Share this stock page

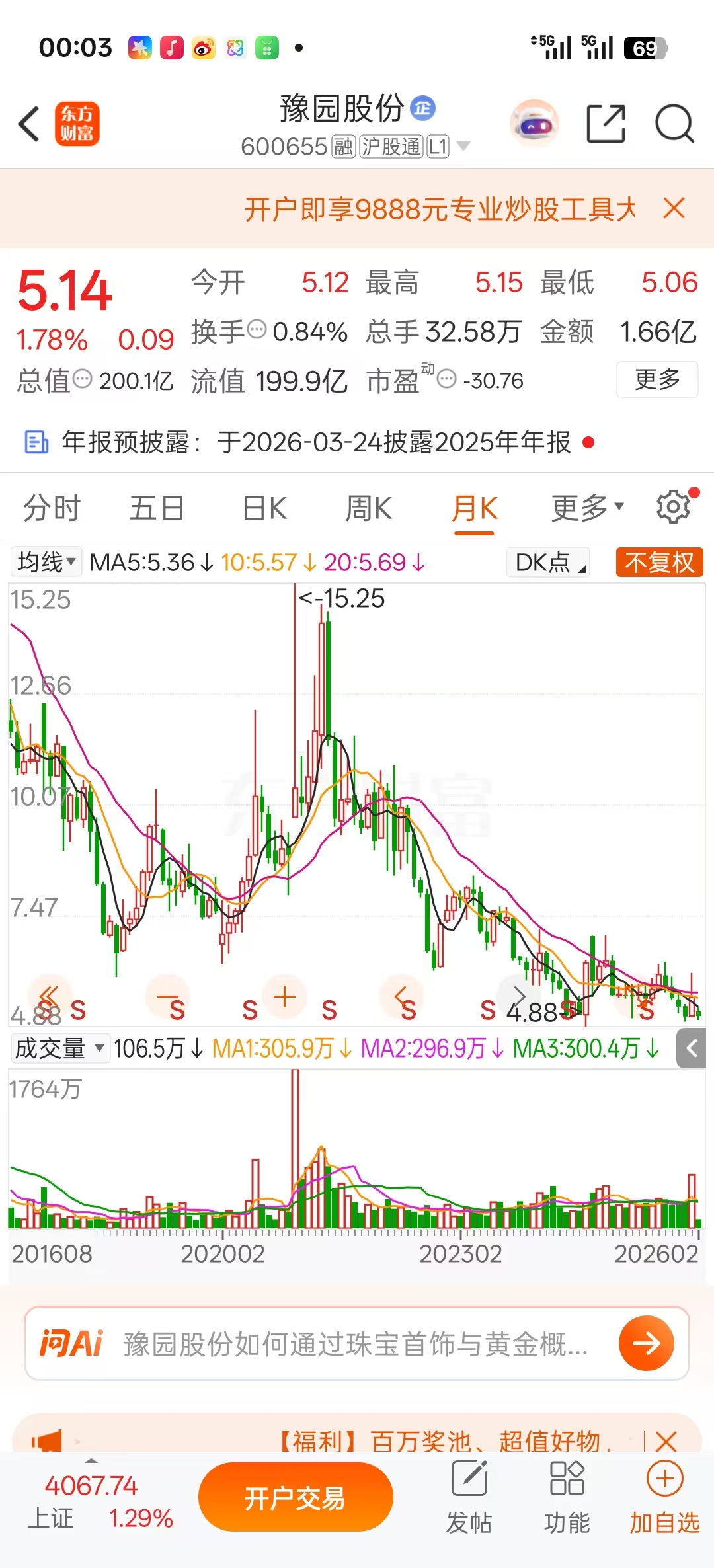(x=606, y=124)
